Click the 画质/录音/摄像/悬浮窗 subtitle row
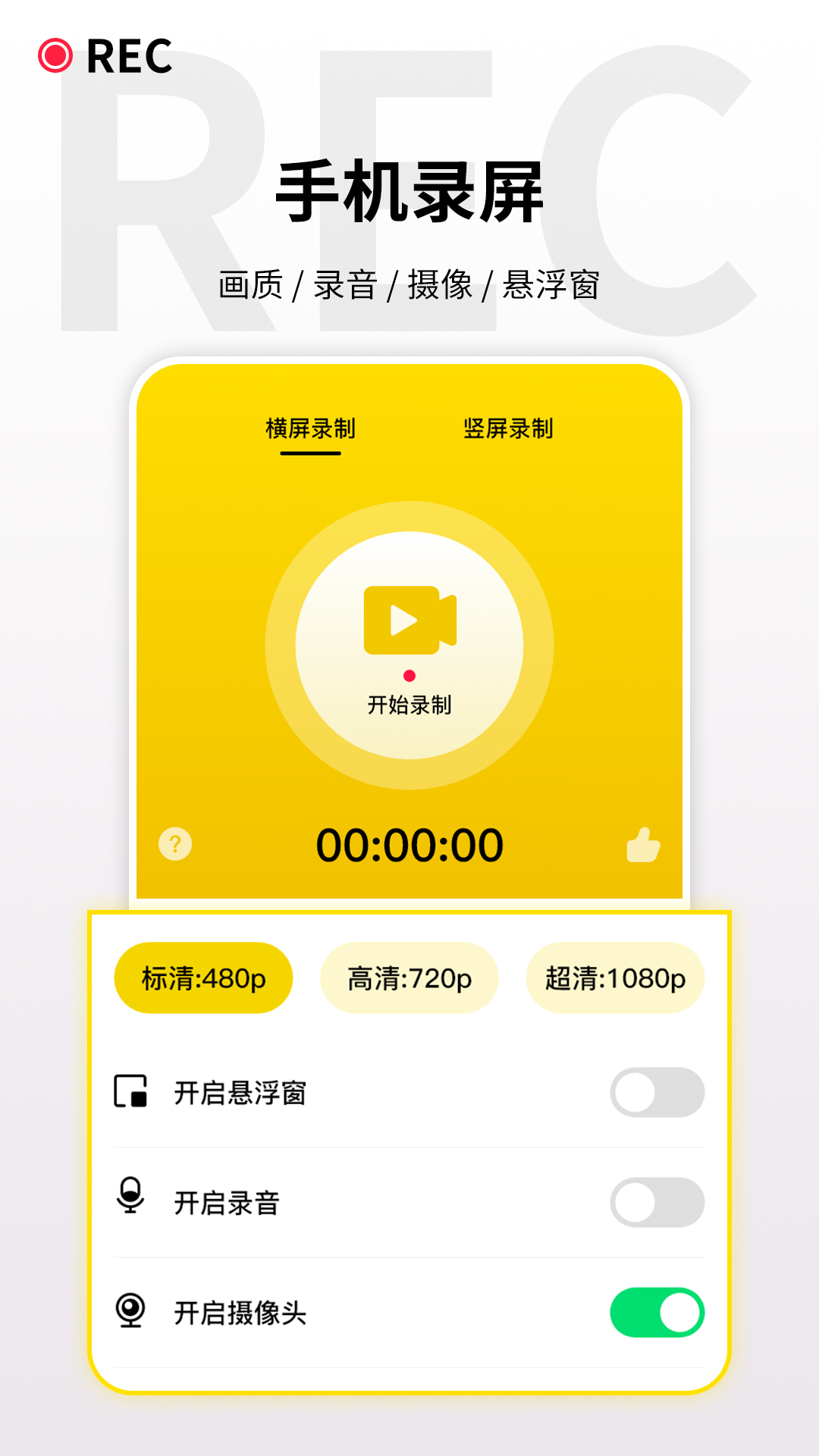This screenshot has width=819, height=1456. click(409, 284)
